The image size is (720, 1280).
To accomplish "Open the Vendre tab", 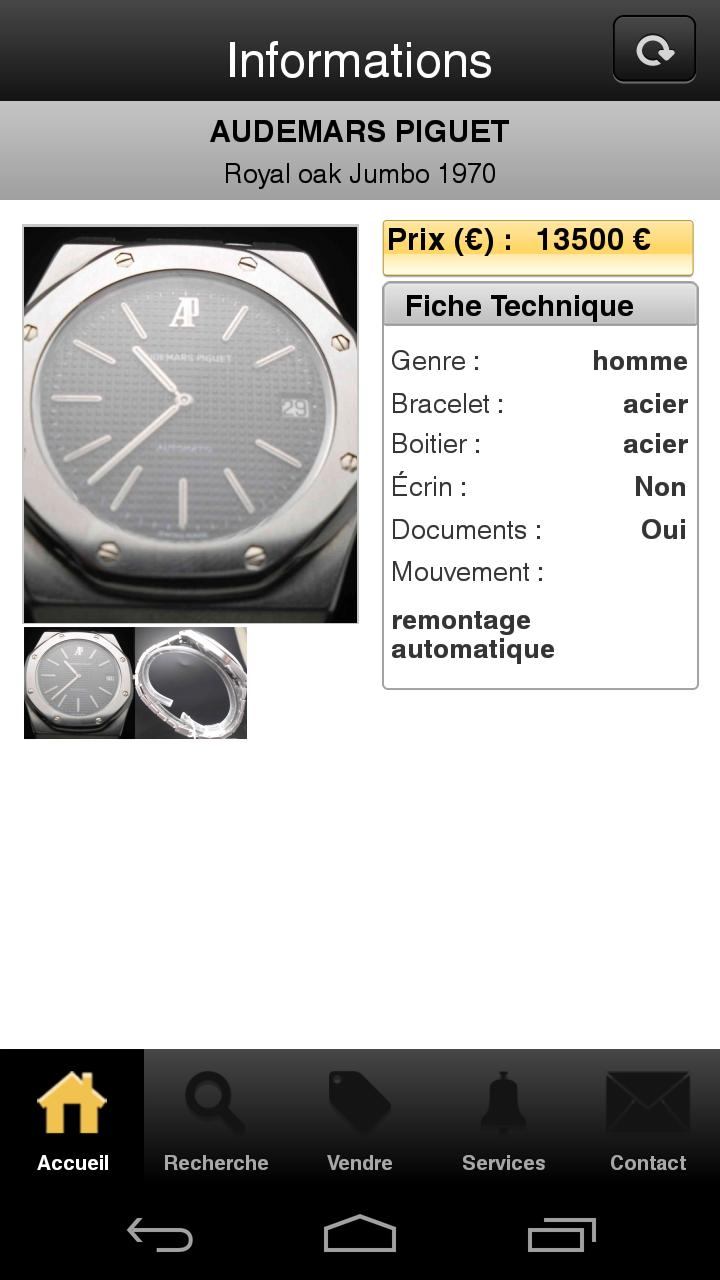I will click(360, 1120).
